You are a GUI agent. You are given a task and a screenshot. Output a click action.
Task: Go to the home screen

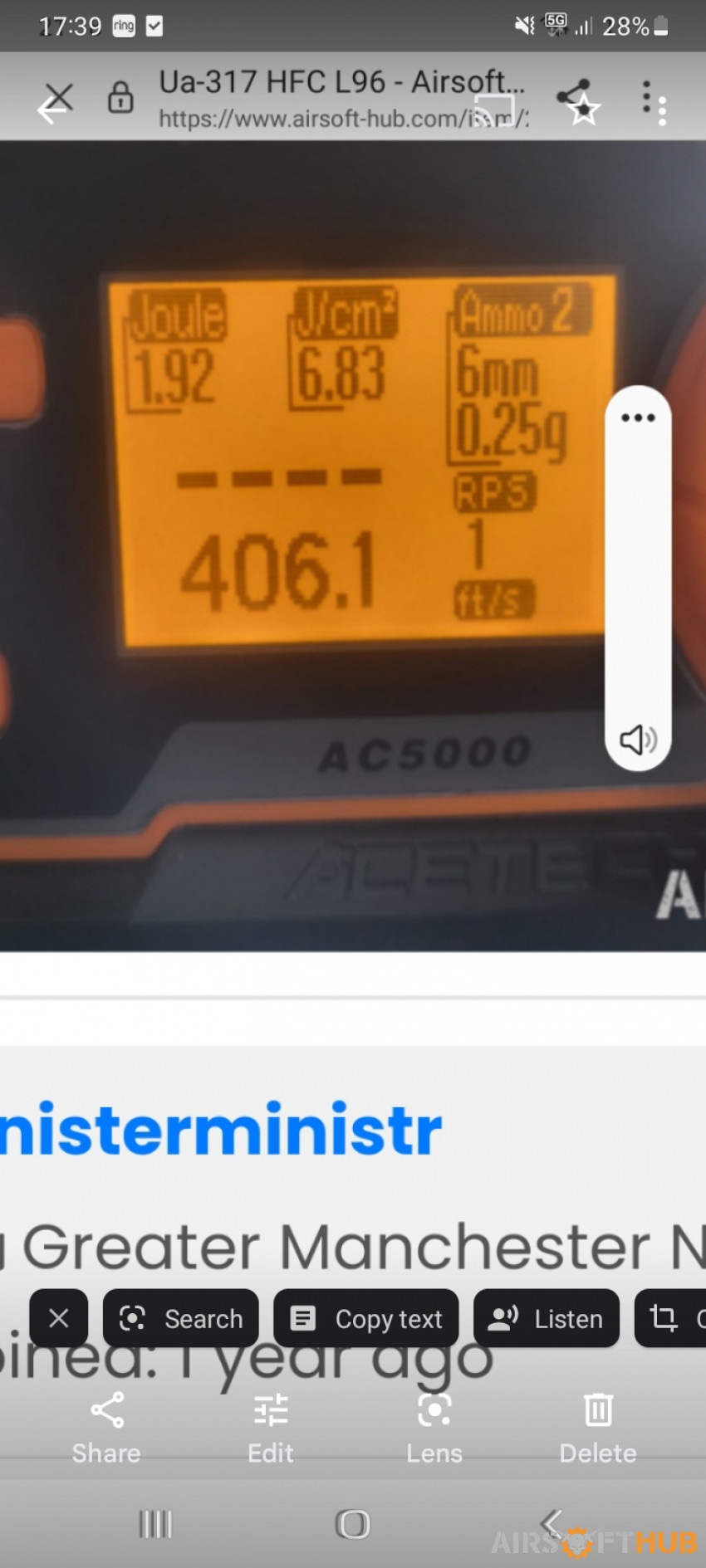click(x=353, y=1524)
